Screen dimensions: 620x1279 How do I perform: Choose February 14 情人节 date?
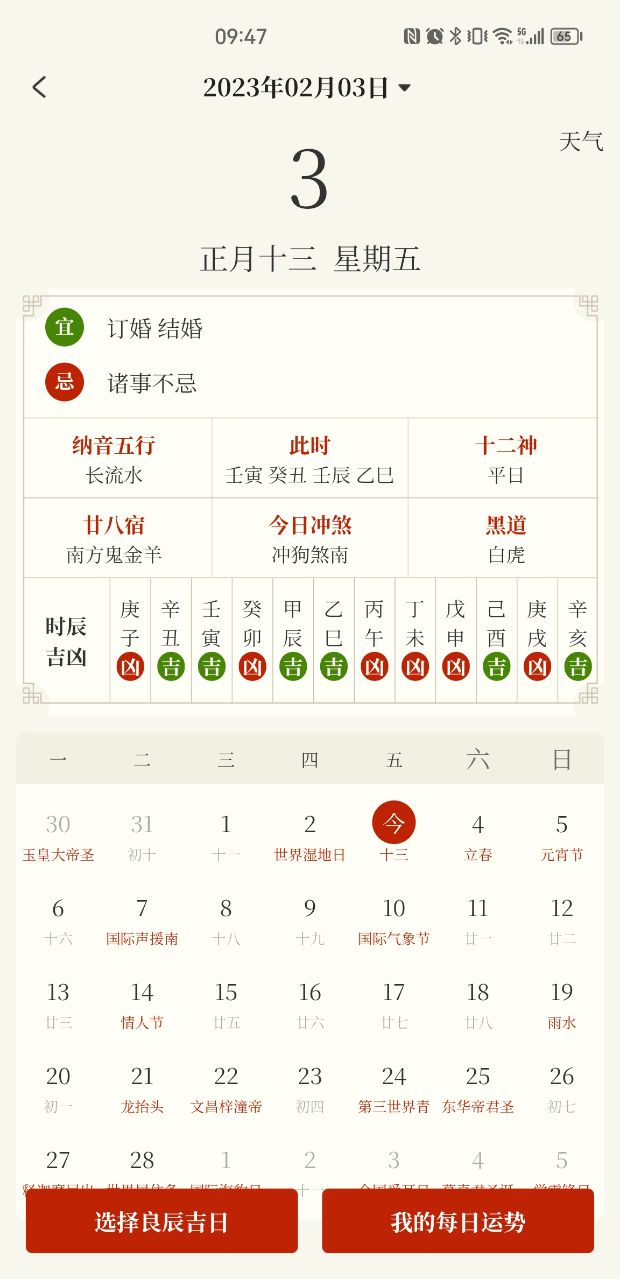click(x=142, y=1004)
